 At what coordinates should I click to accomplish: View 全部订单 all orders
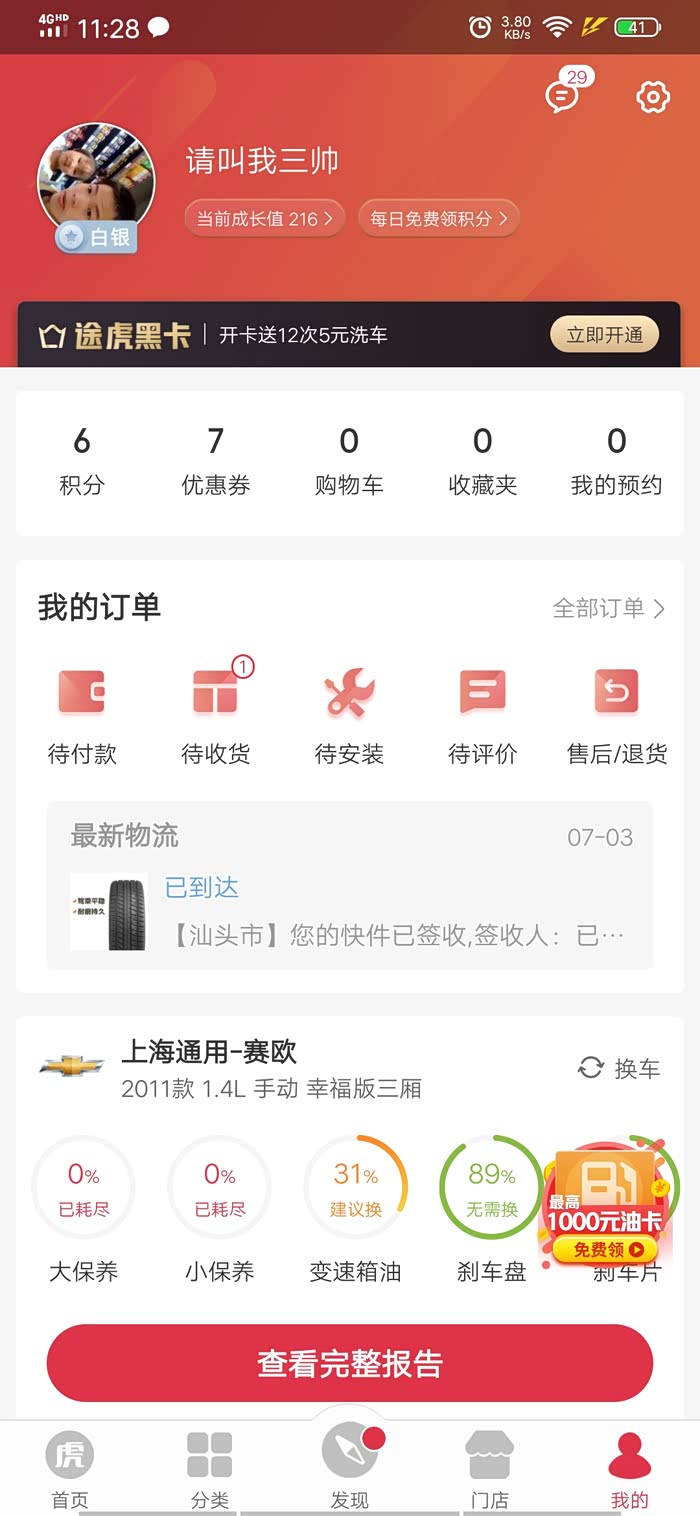608,608
